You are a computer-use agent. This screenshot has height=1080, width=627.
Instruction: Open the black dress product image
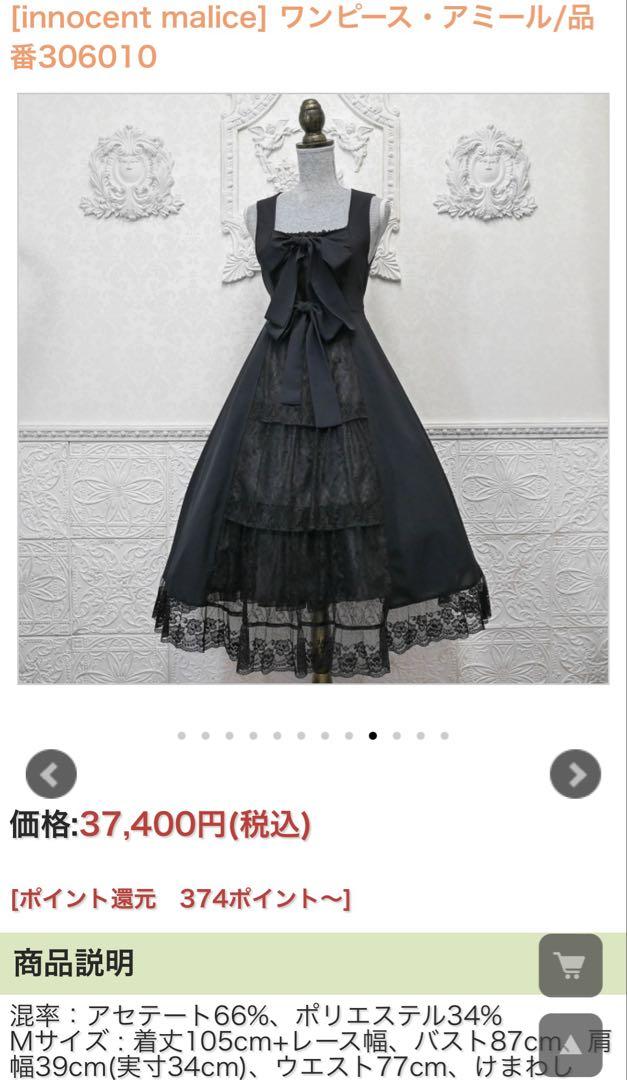[x=314, y=388]
